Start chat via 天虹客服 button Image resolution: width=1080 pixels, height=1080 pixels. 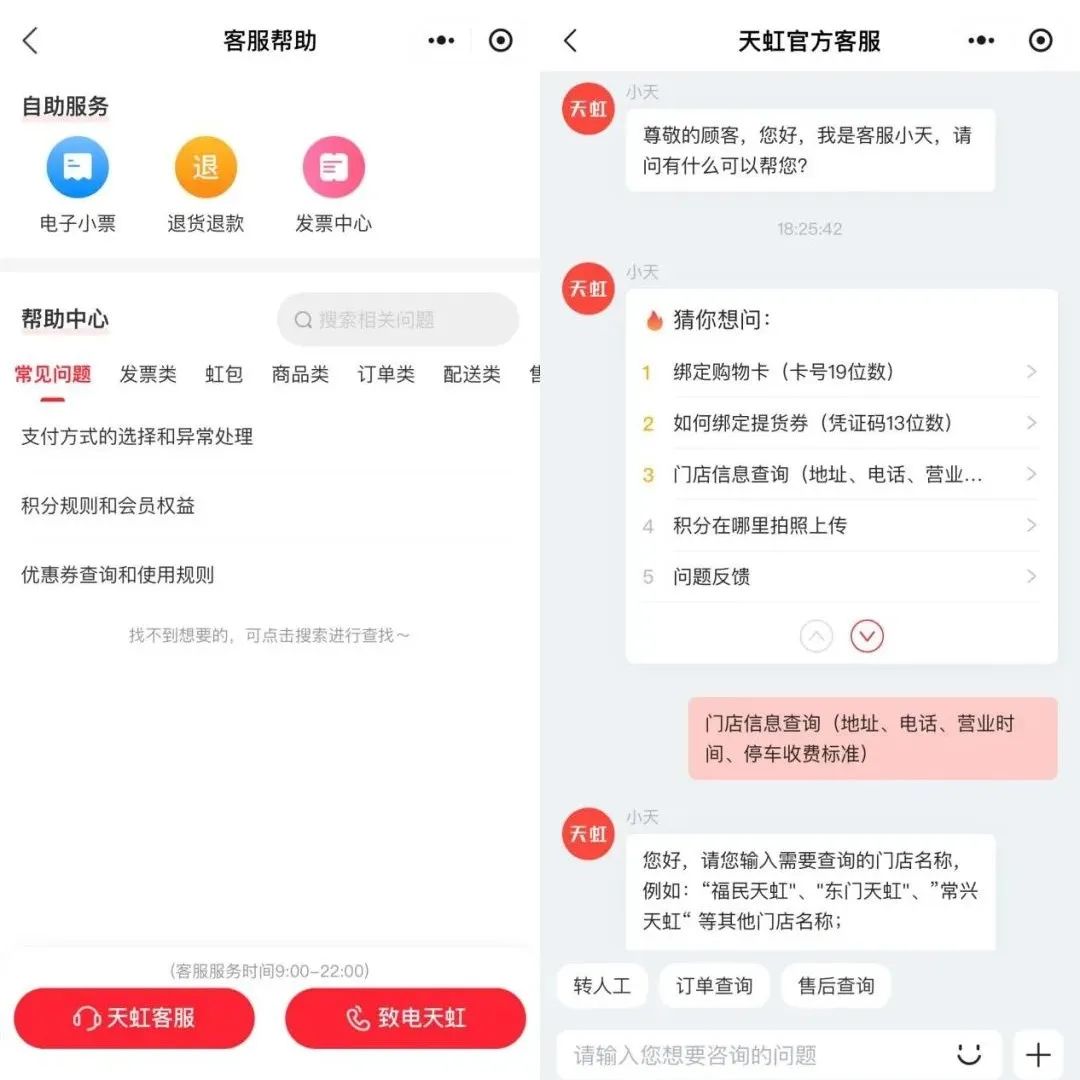pyautogui.click(x=134, y=1018)
